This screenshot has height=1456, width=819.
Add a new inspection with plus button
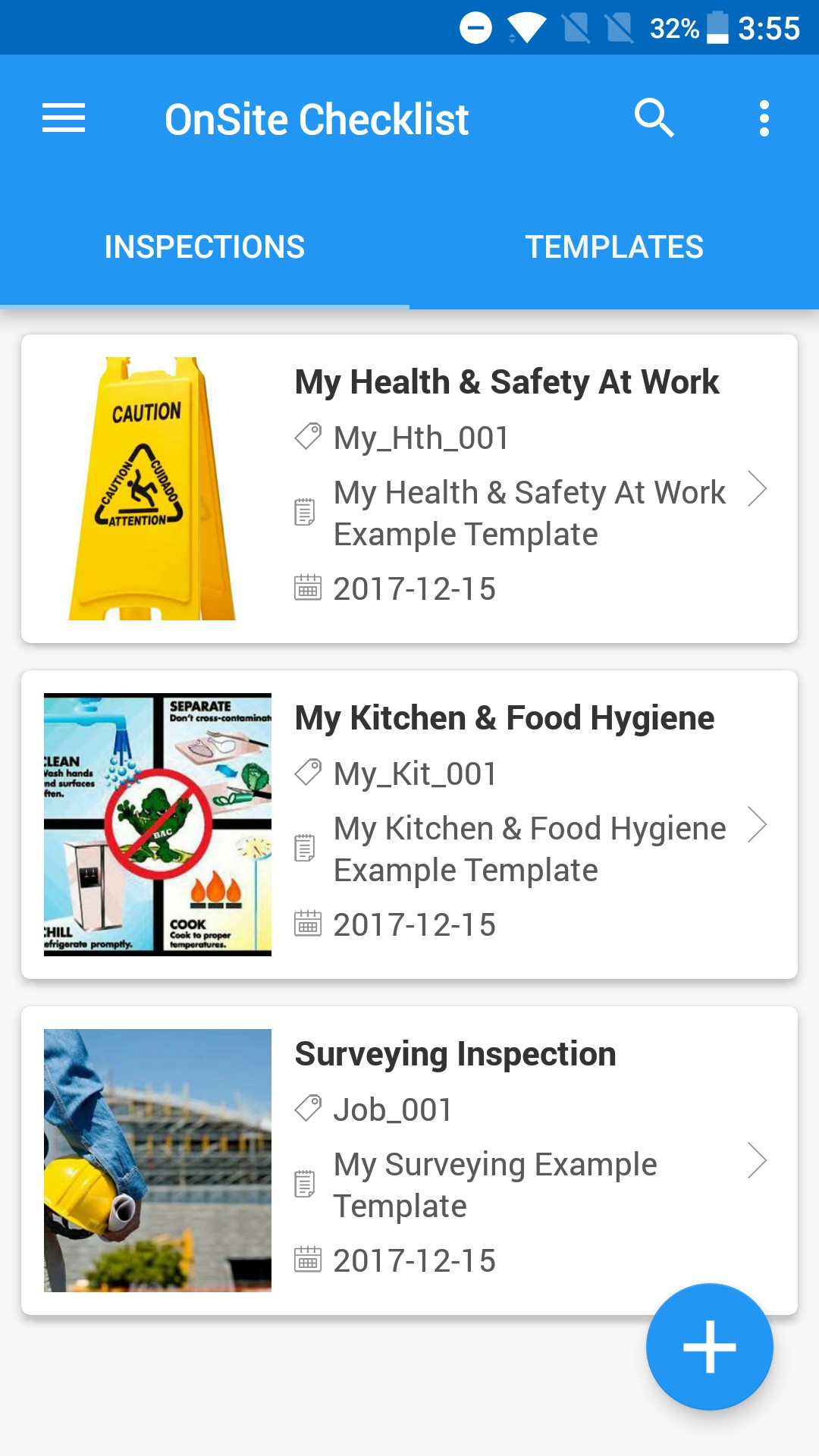click(x=709, y=1347)
